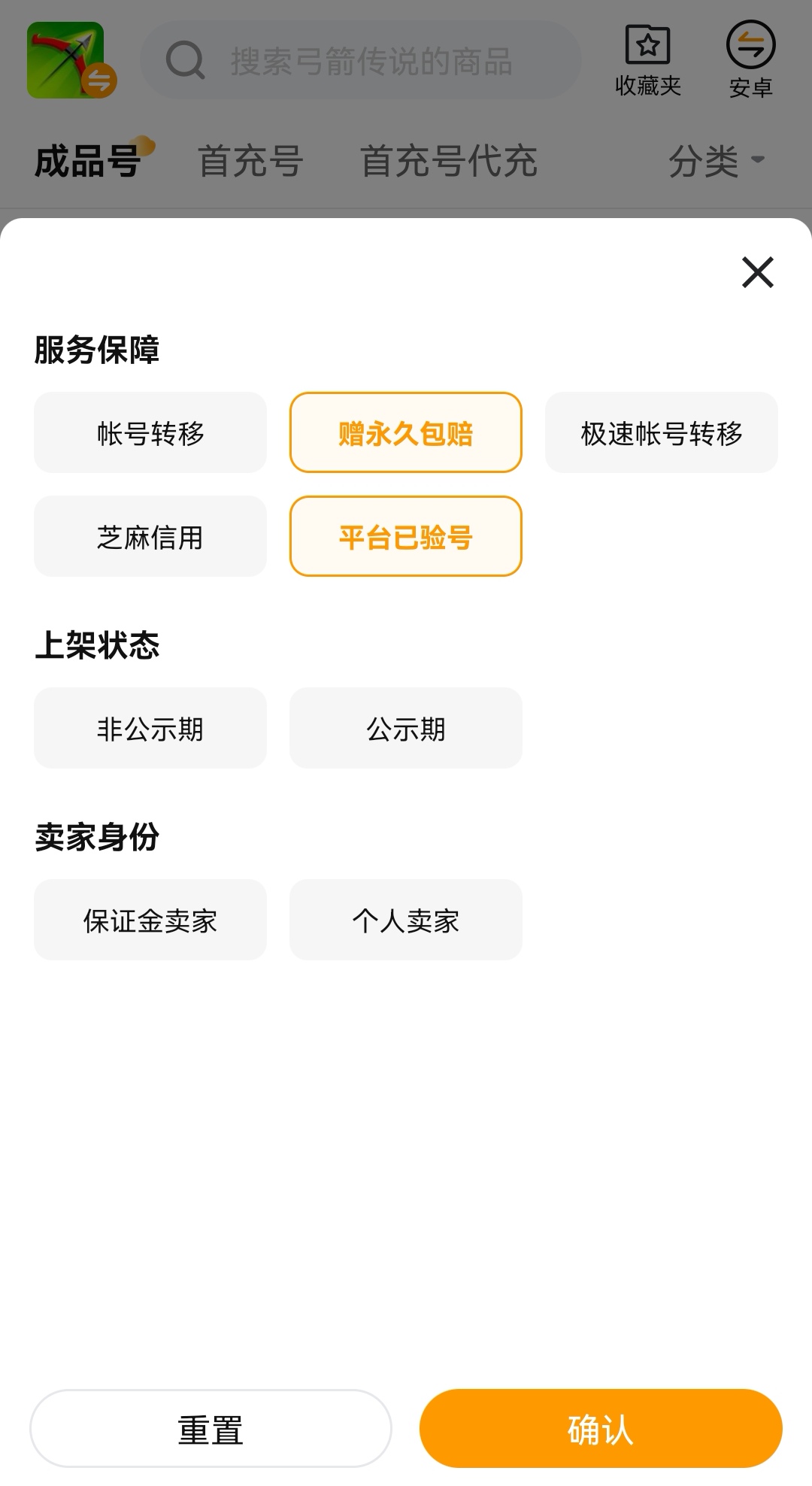
Task: Filter by 公示期 listing status
Action: (x=406, y=729)
